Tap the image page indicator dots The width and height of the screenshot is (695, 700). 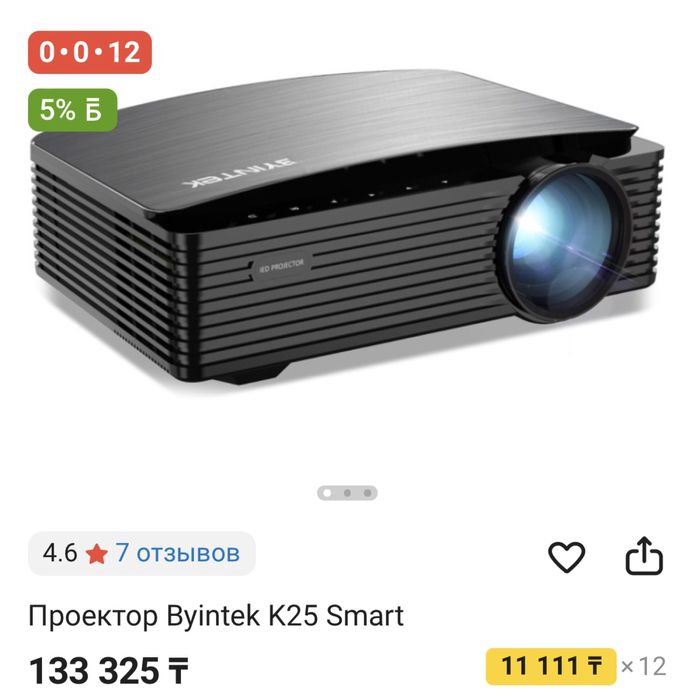tap(347, 492)
